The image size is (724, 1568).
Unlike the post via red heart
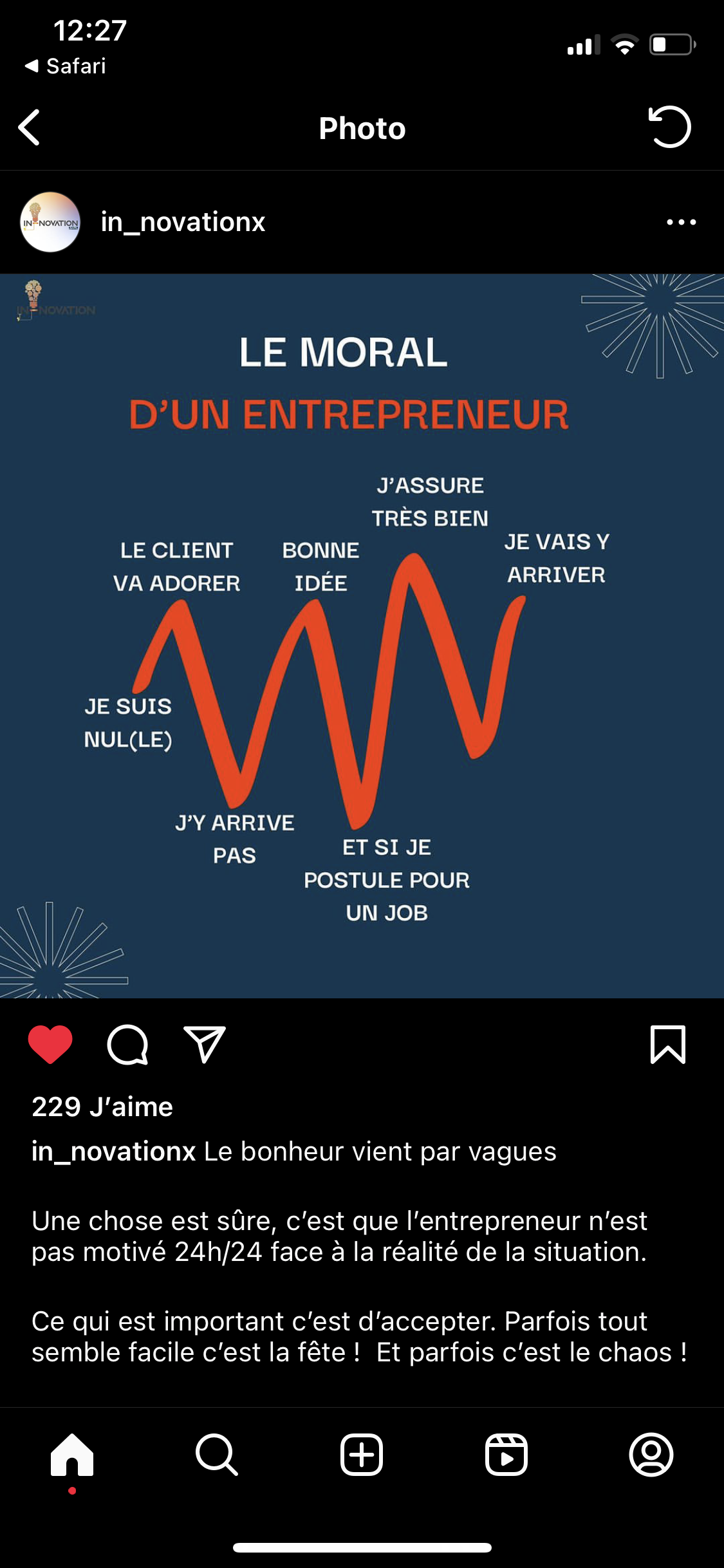(x=50, y=1044)
